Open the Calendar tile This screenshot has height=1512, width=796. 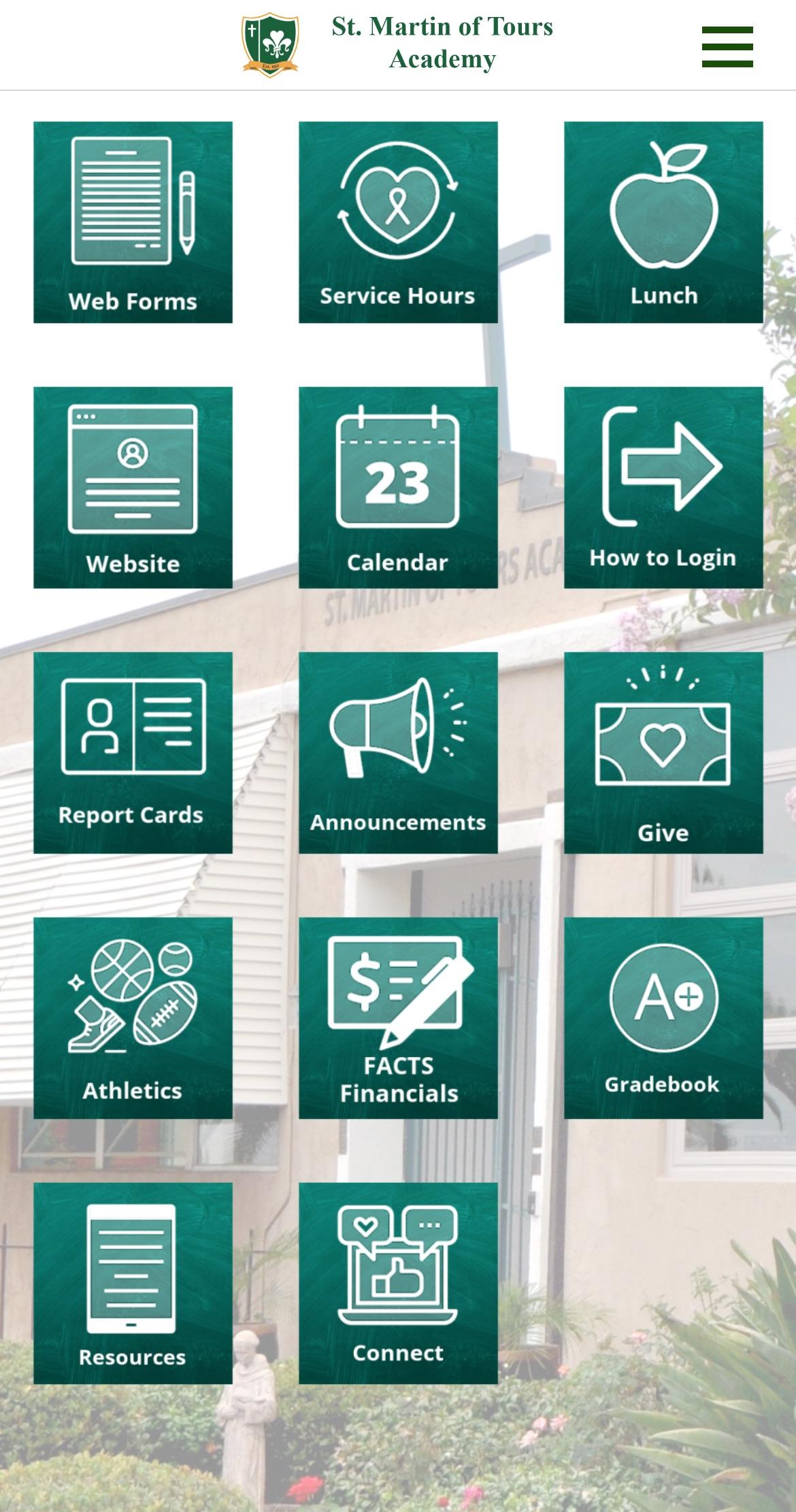click(x=398, y=487)
